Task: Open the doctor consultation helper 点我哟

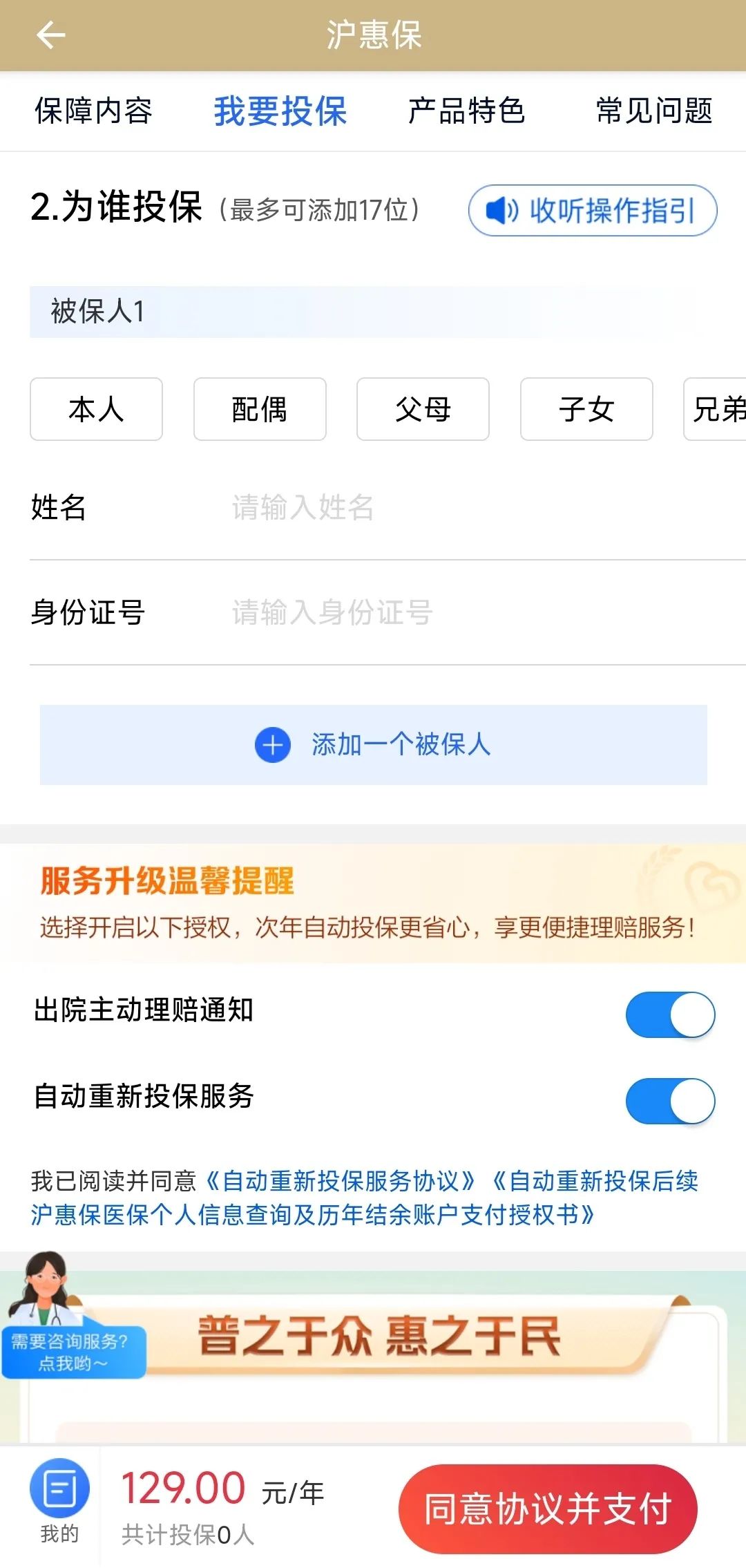Action: [73, 1352]
